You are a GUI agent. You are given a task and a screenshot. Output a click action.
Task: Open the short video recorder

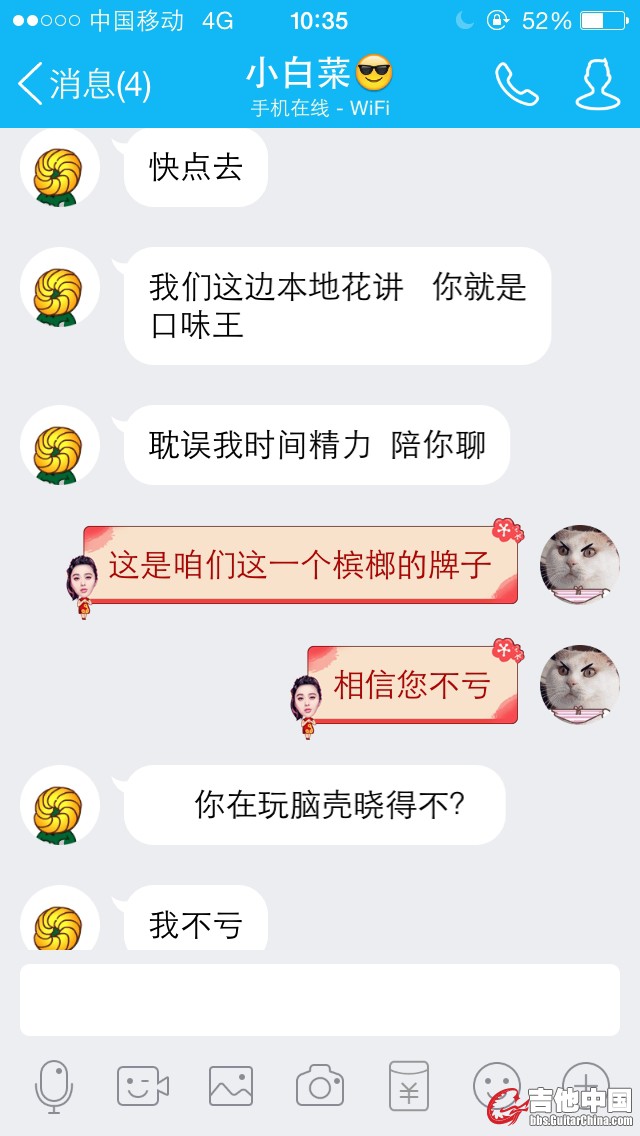(x=143, y=1086)
